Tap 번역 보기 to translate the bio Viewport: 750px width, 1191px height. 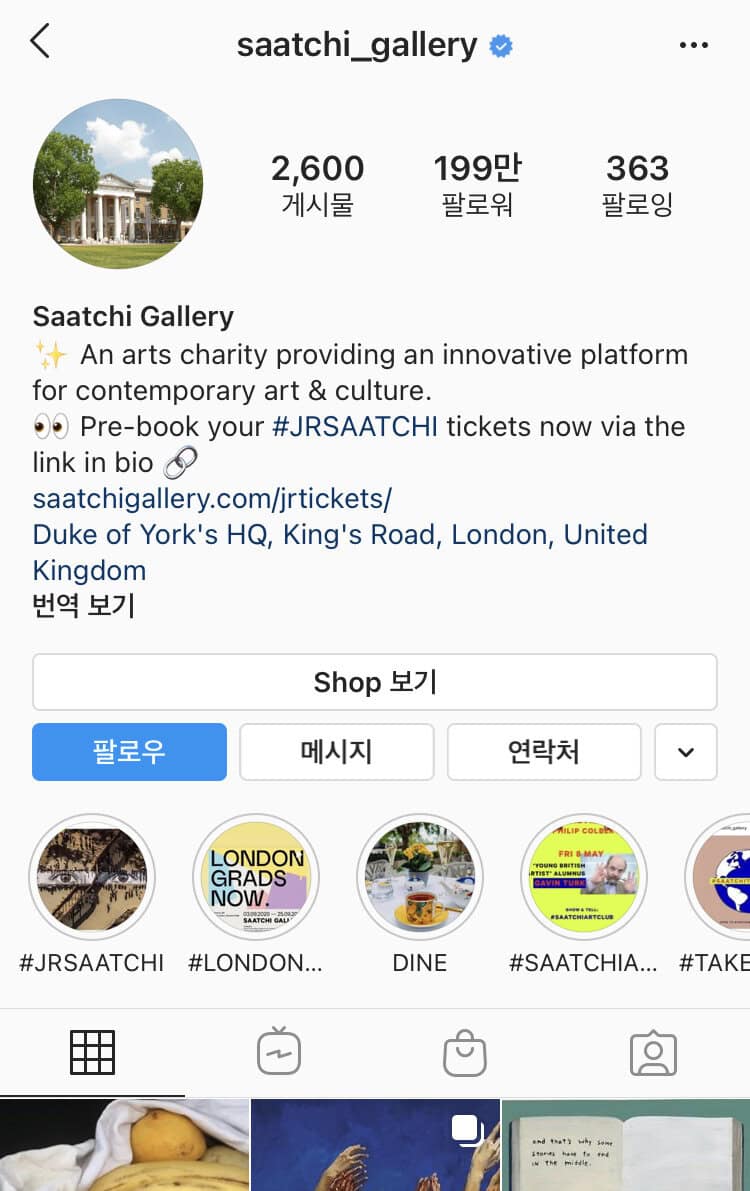click(84, 605)
